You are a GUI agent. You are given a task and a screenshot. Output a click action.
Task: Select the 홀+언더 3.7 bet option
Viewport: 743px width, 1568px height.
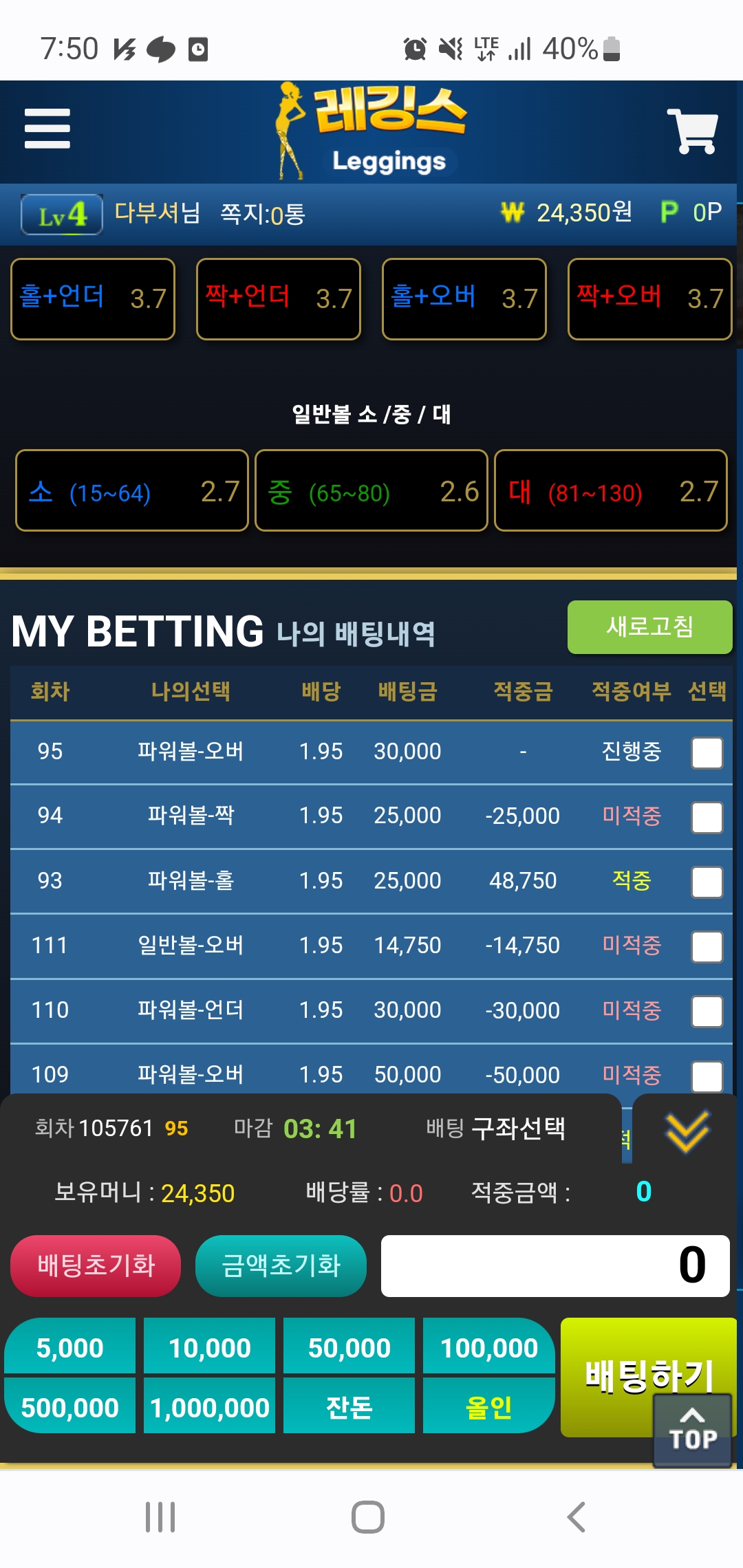click(x=93, y=298)
